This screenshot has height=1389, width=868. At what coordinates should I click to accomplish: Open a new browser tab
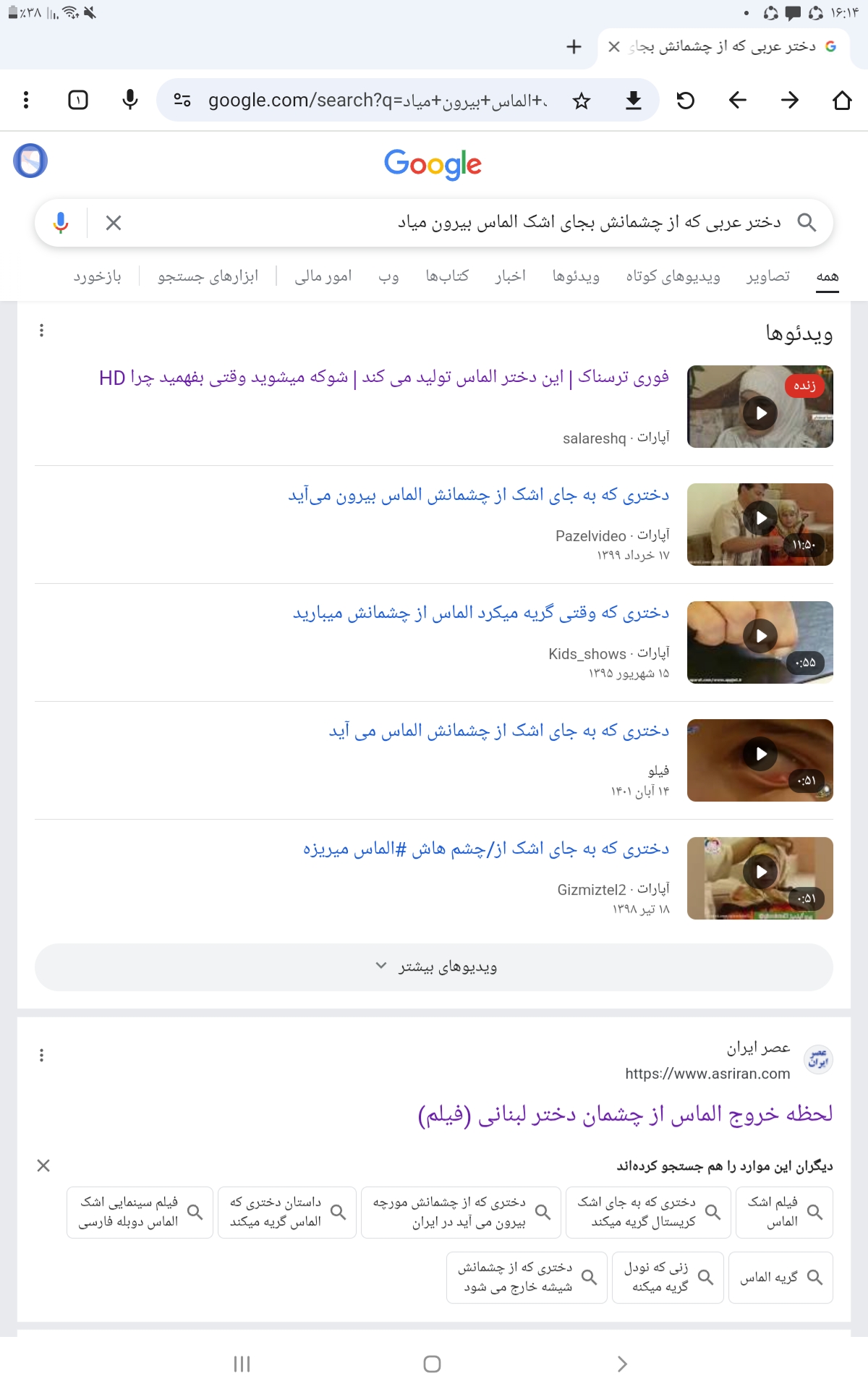pyautogui.click(x=574, y=47)
